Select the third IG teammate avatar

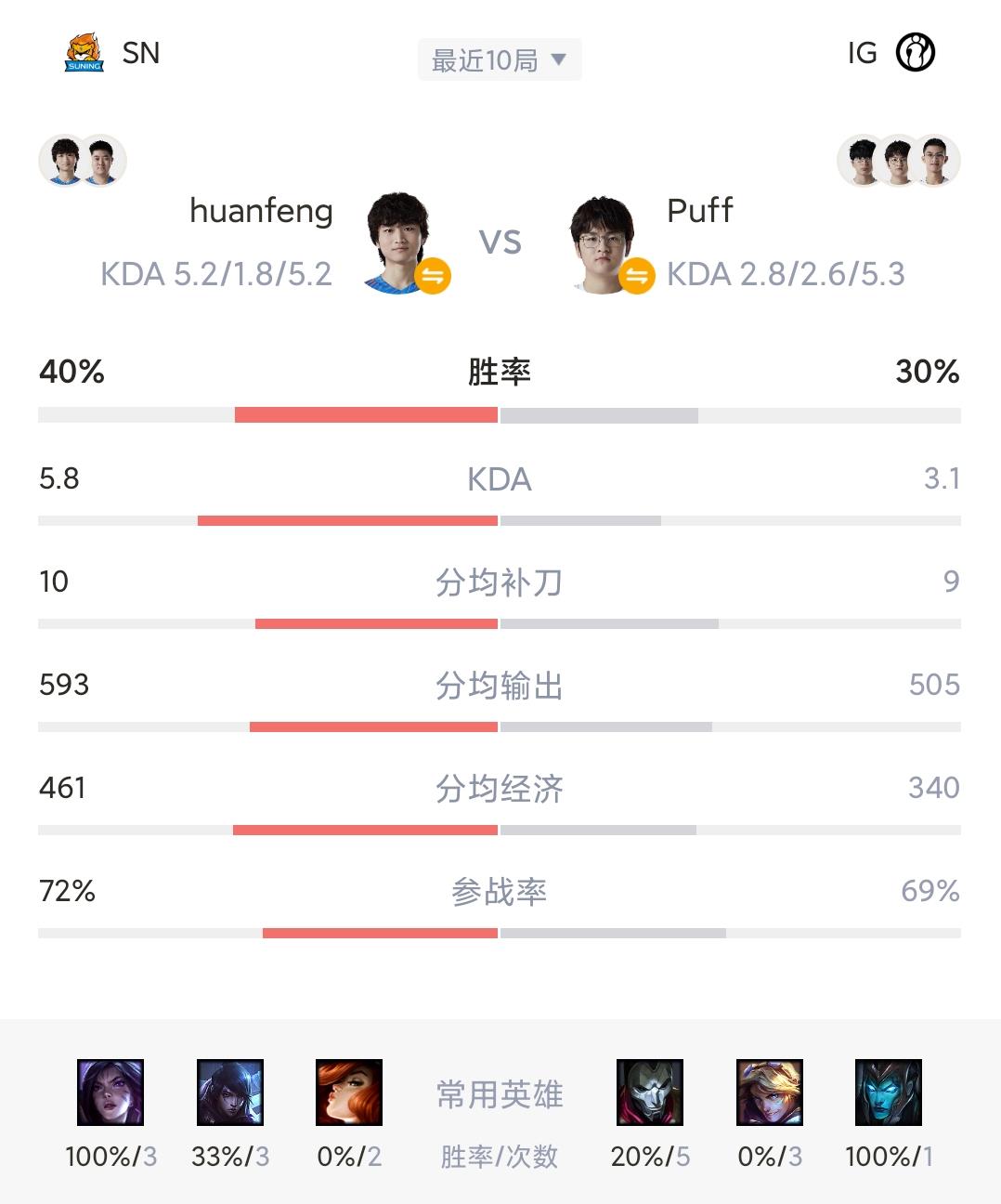coord(936,161)
